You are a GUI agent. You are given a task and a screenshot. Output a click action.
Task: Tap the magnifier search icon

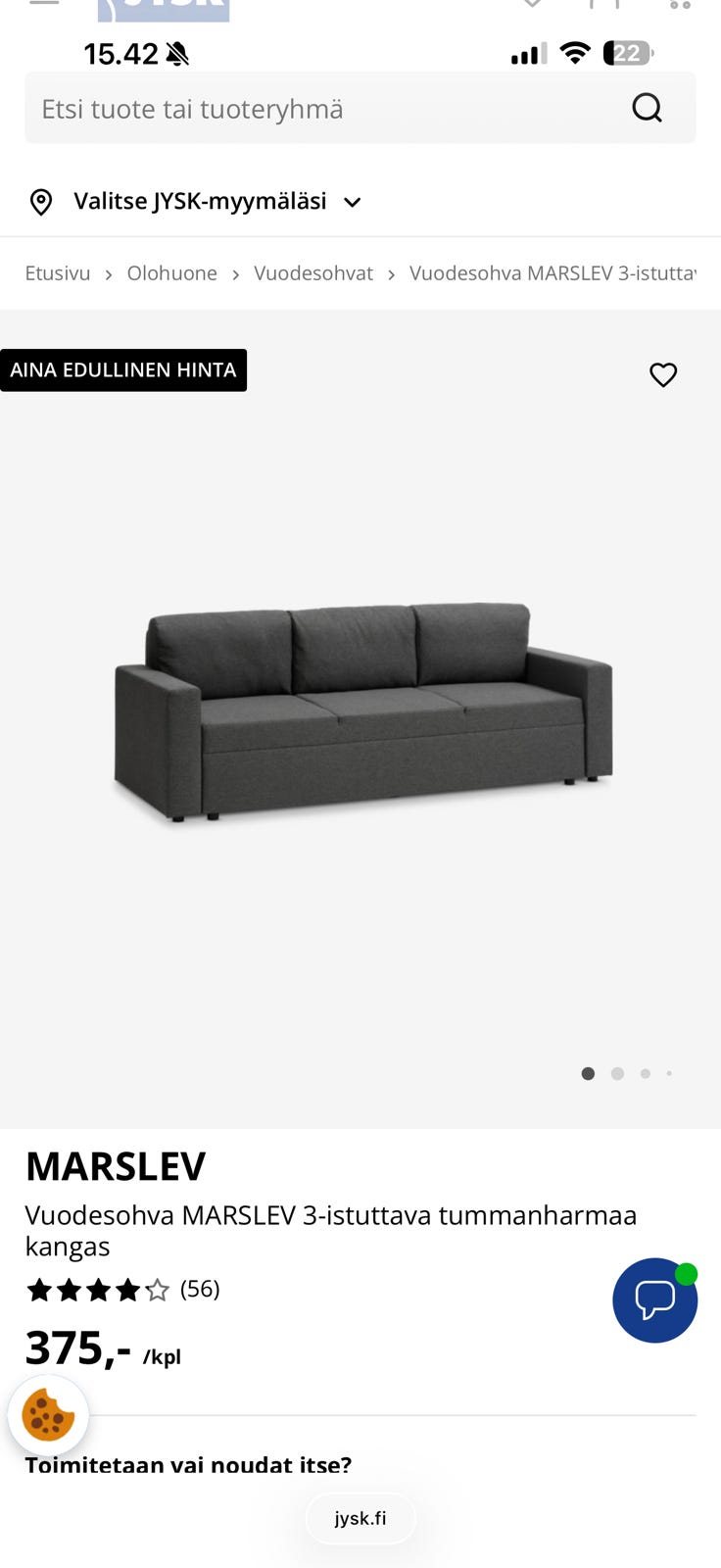(647, 108)
